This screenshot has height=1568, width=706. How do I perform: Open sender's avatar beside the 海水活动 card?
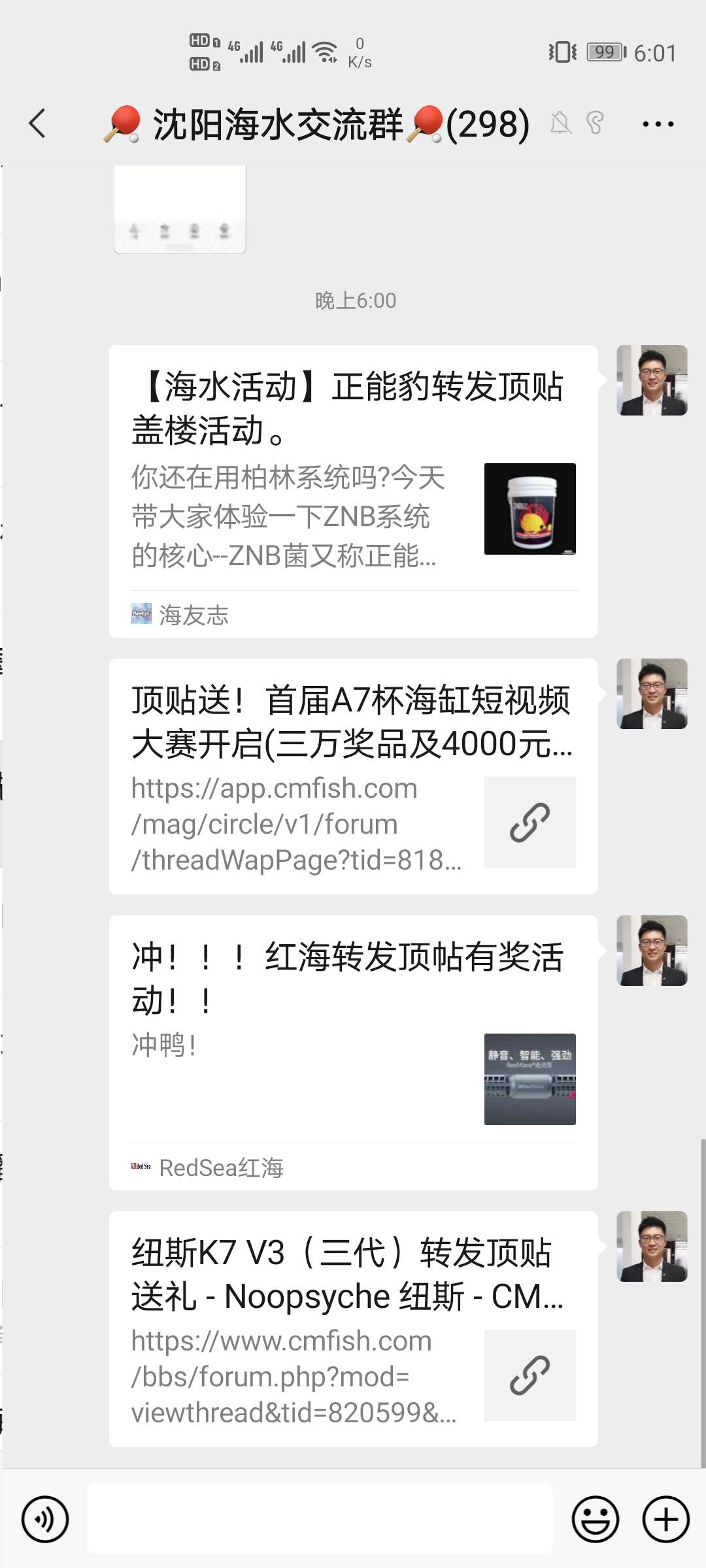tap(652, 380)
